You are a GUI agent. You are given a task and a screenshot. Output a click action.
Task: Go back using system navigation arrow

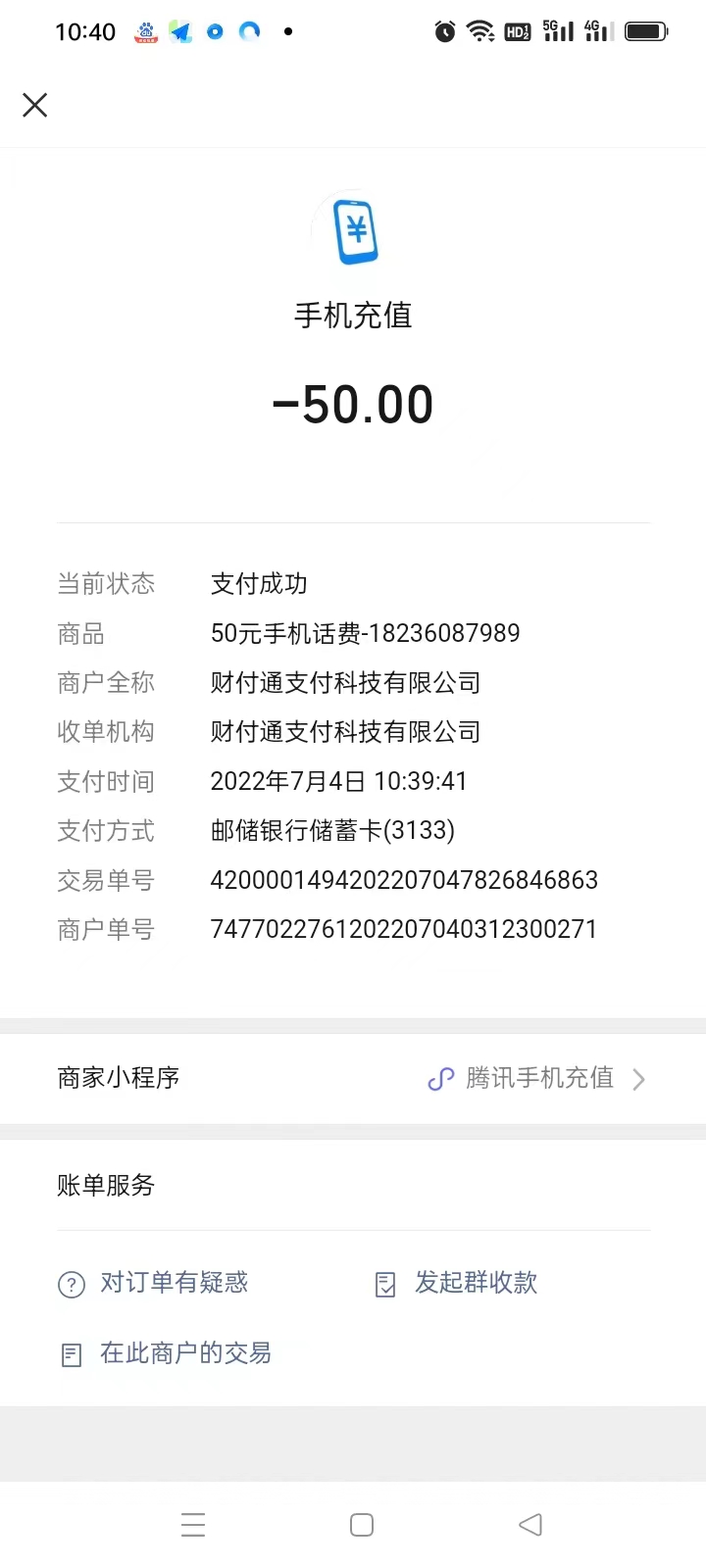pyautogui.click(x=529, y=1525)
